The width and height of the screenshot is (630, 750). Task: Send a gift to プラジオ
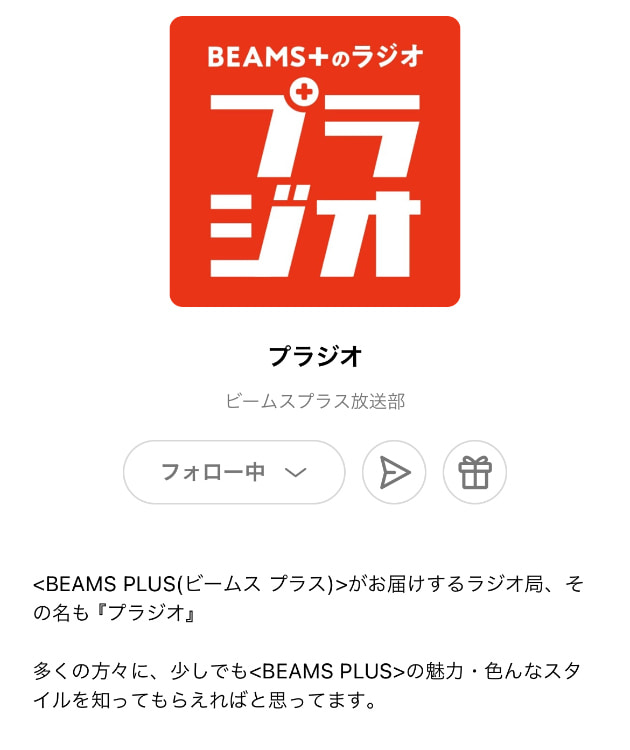point(475,472)
